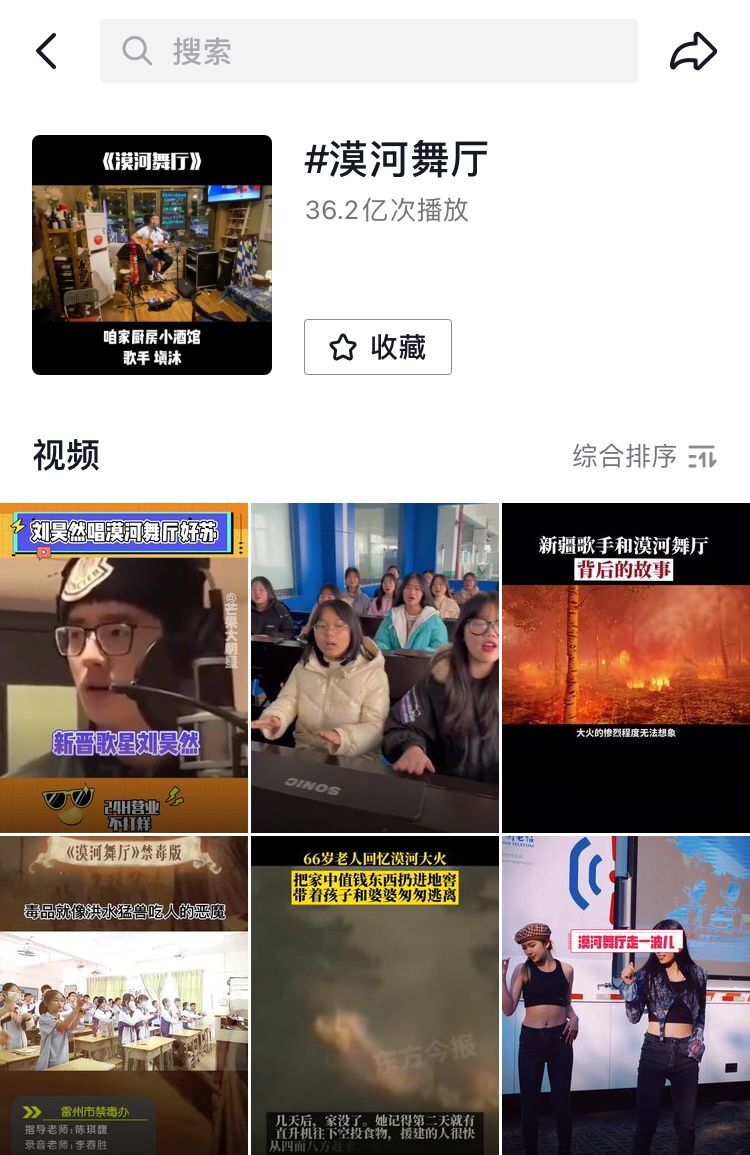Open the 综合排序 sorting options
Screen dimensions: 750x1155
(645, 456)
